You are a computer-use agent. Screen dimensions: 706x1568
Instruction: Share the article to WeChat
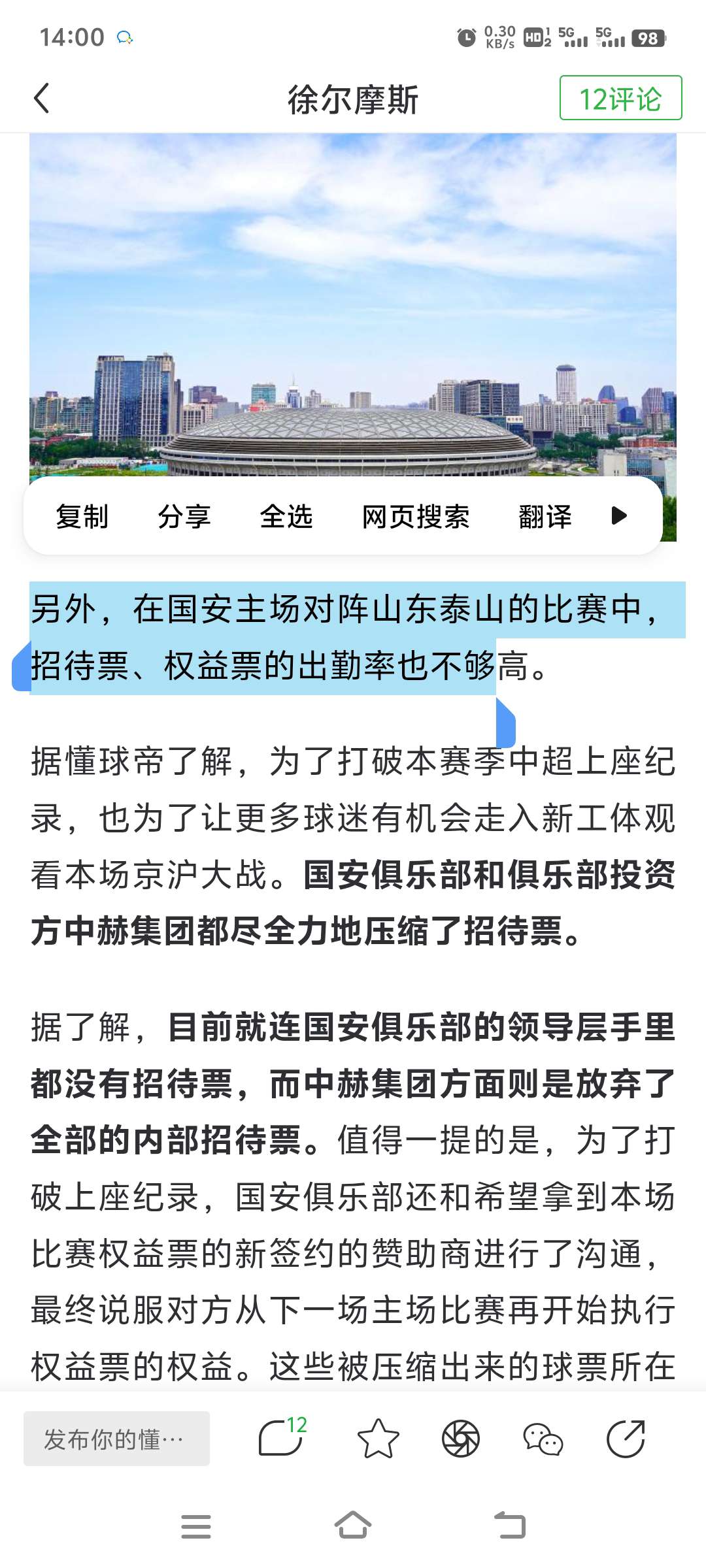[x=543, y=1439]
